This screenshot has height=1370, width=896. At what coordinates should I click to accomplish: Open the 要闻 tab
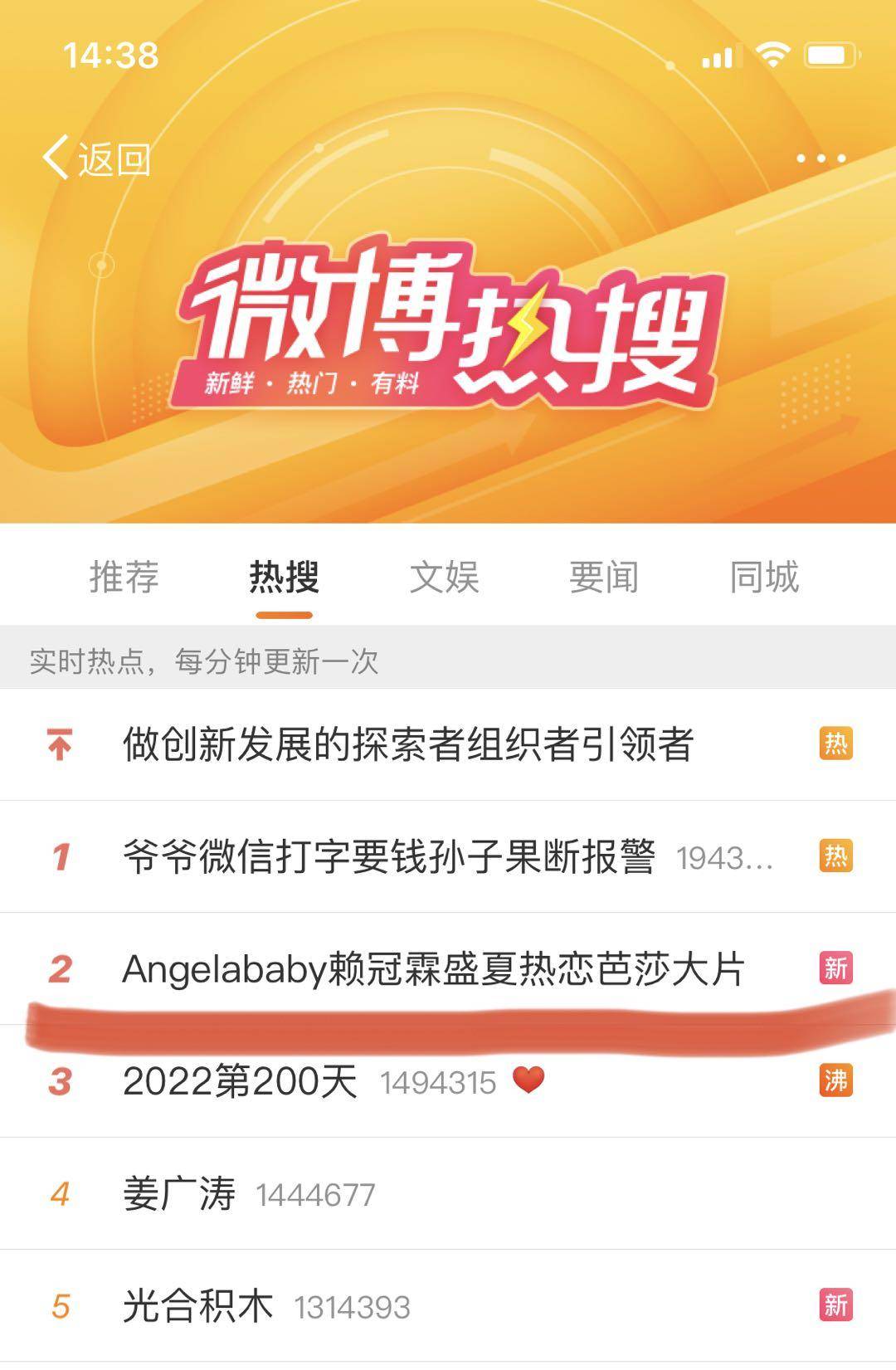pos(604,578)
